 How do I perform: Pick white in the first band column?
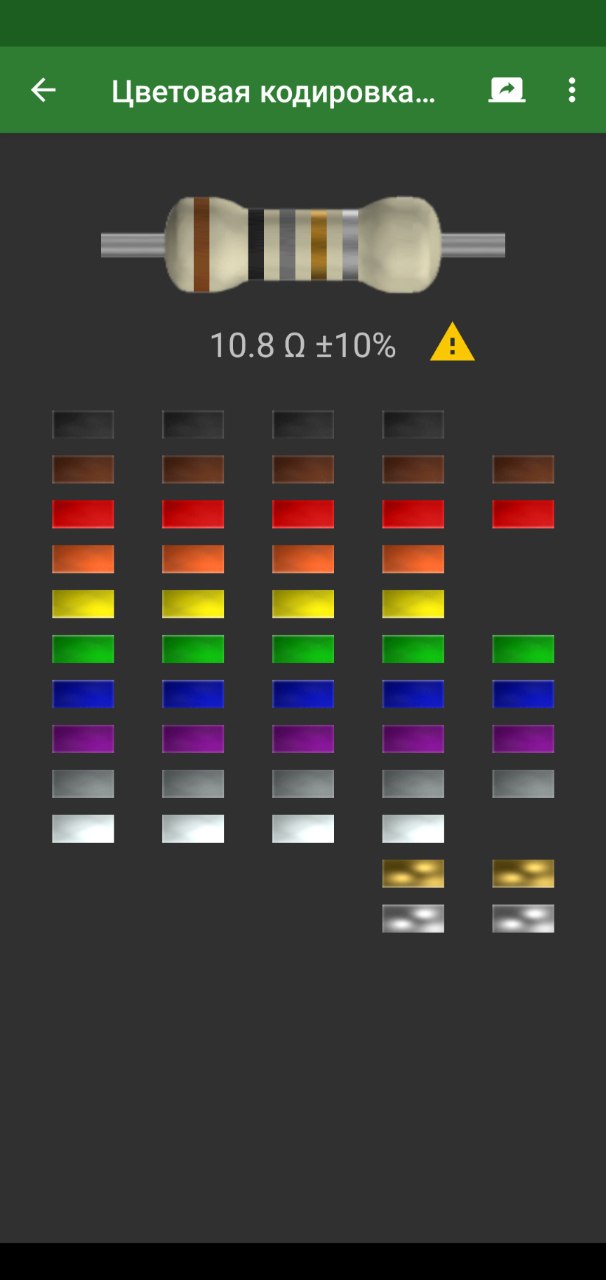(x=83, y=829)
